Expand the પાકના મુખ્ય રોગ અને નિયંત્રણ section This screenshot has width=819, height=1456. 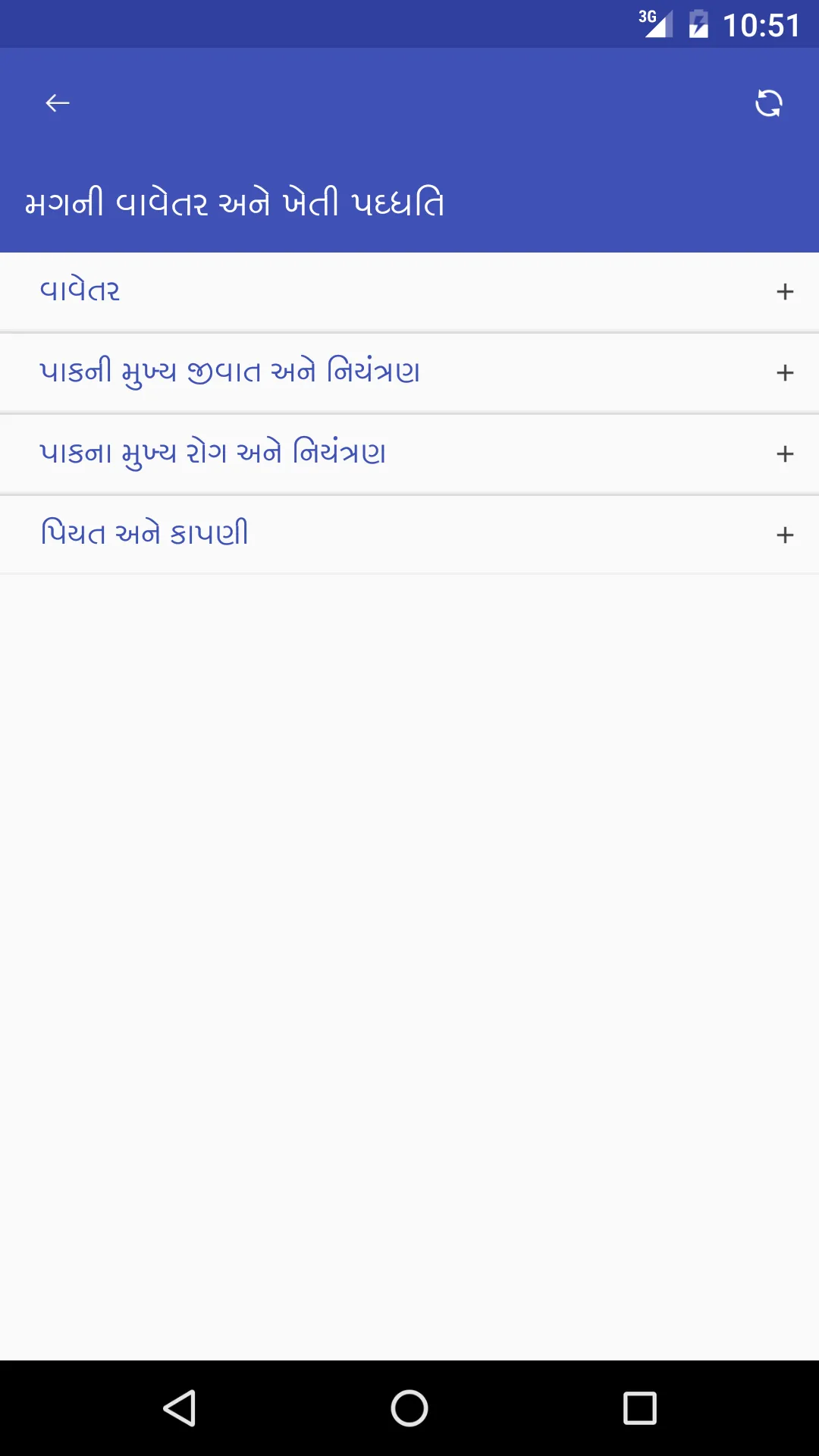pyautogui.click(x=785, y=453)
